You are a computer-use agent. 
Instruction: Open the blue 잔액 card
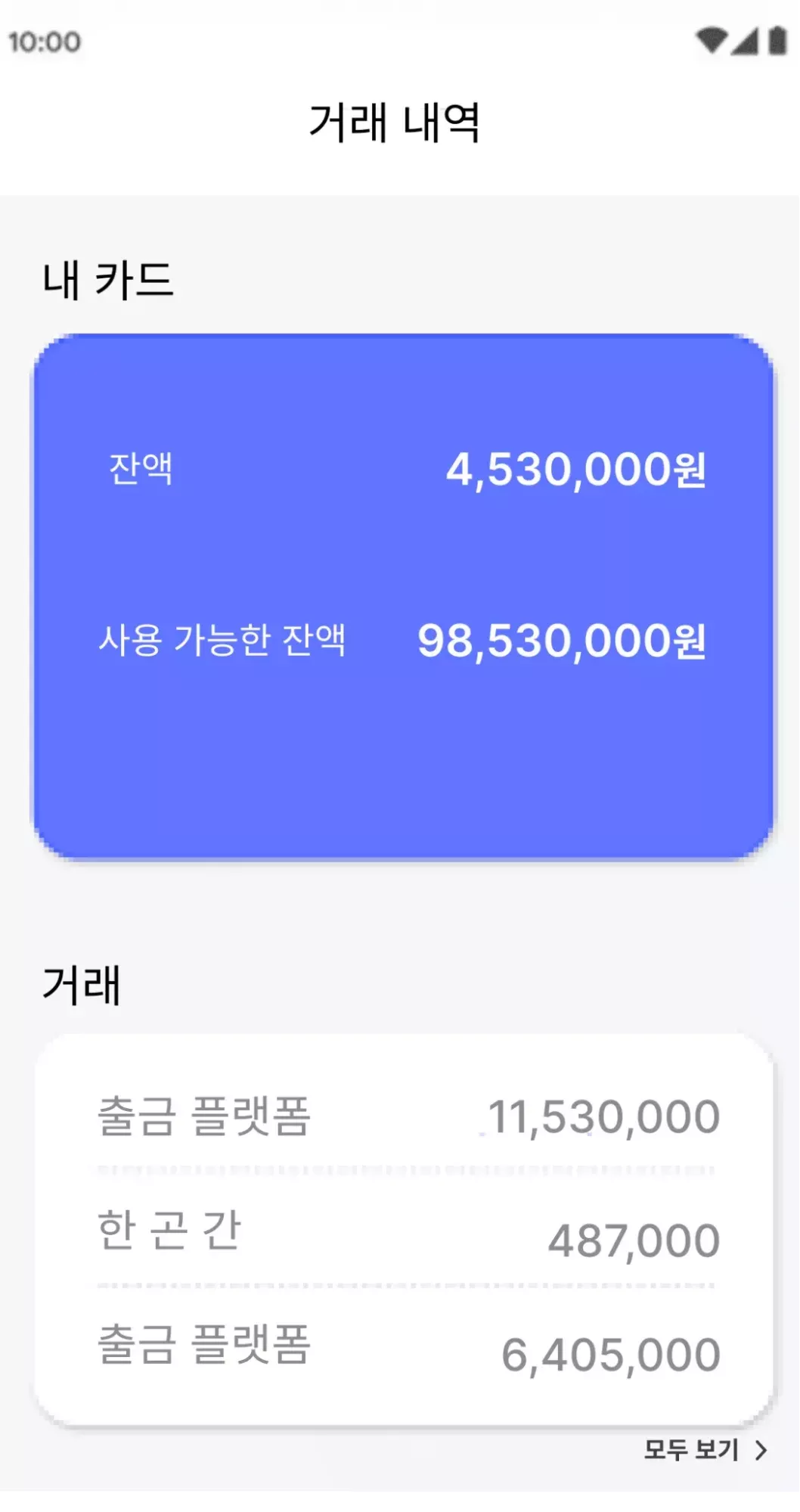click(403, 596)
